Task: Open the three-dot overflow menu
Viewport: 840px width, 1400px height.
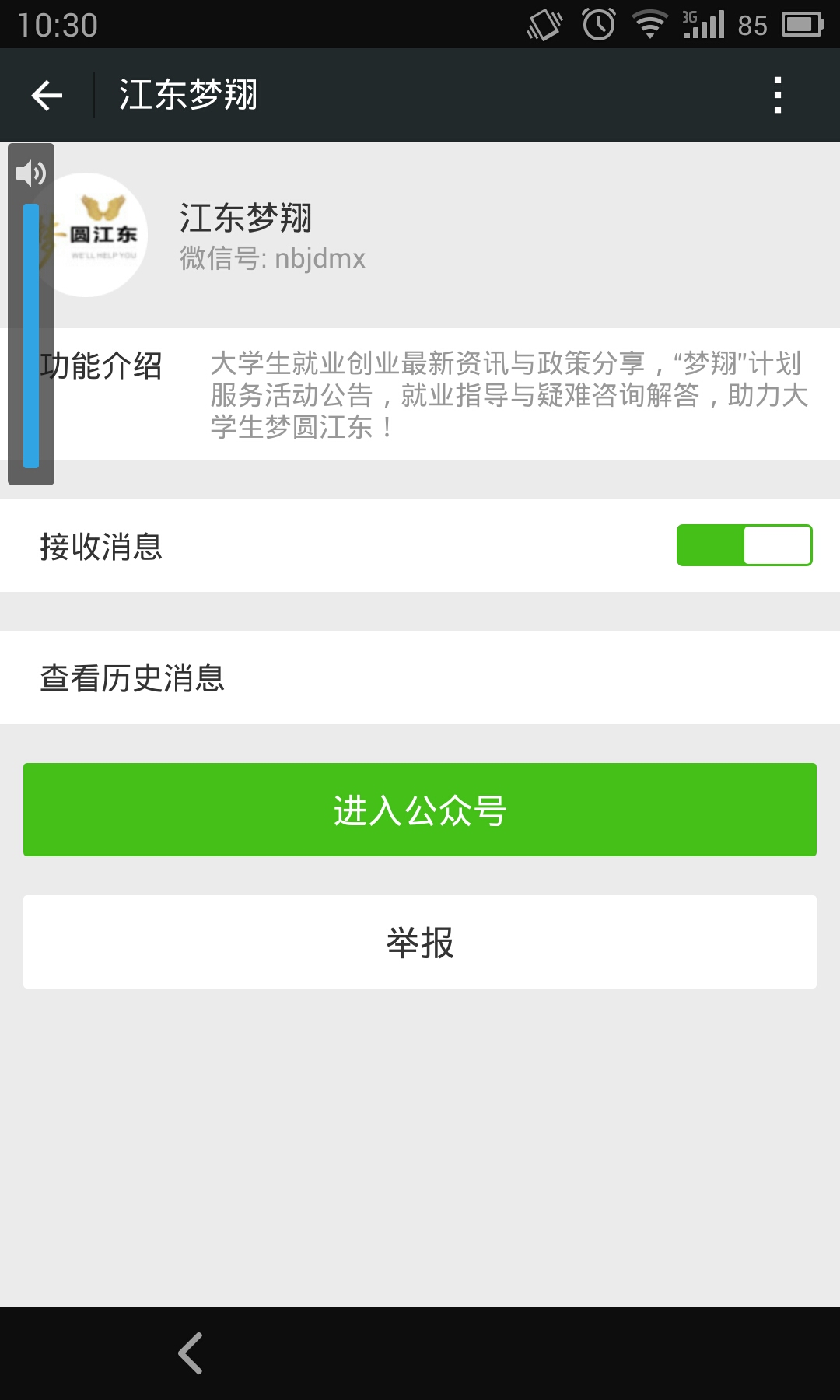Action: tap(778, 95)
